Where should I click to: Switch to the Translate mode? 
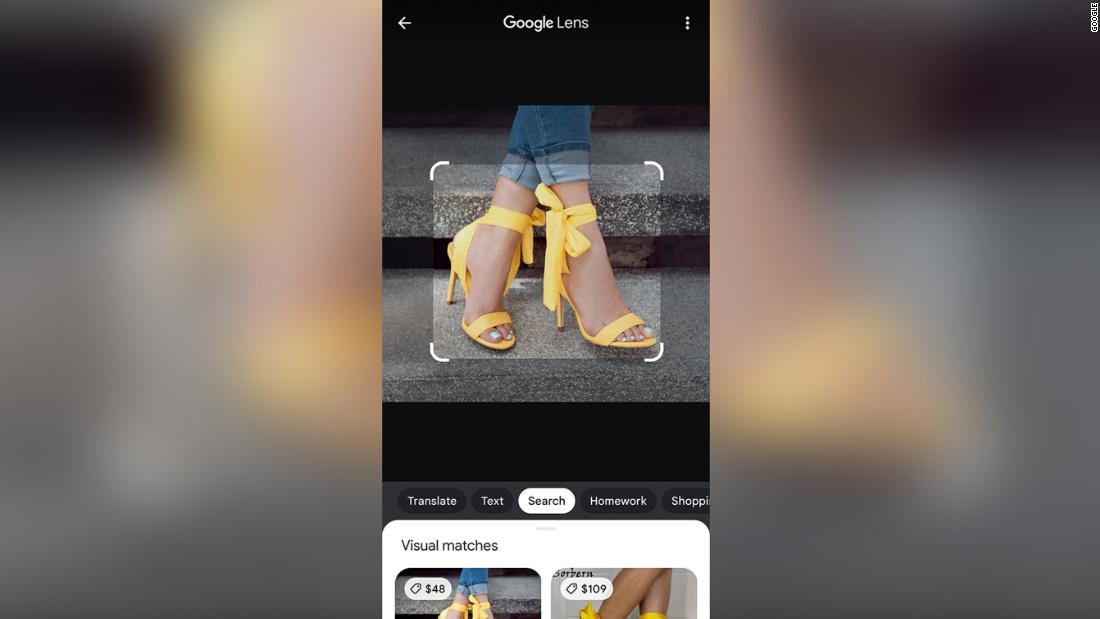[x=431, y=501]
